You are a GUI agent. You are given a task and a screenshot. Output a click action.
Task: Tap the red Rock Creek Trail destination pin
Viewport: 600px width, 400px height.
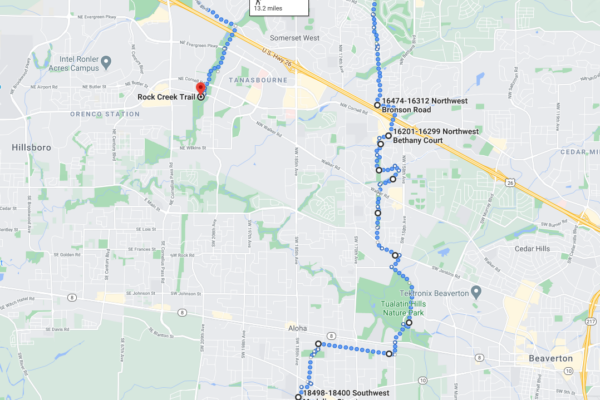(199, 88)
